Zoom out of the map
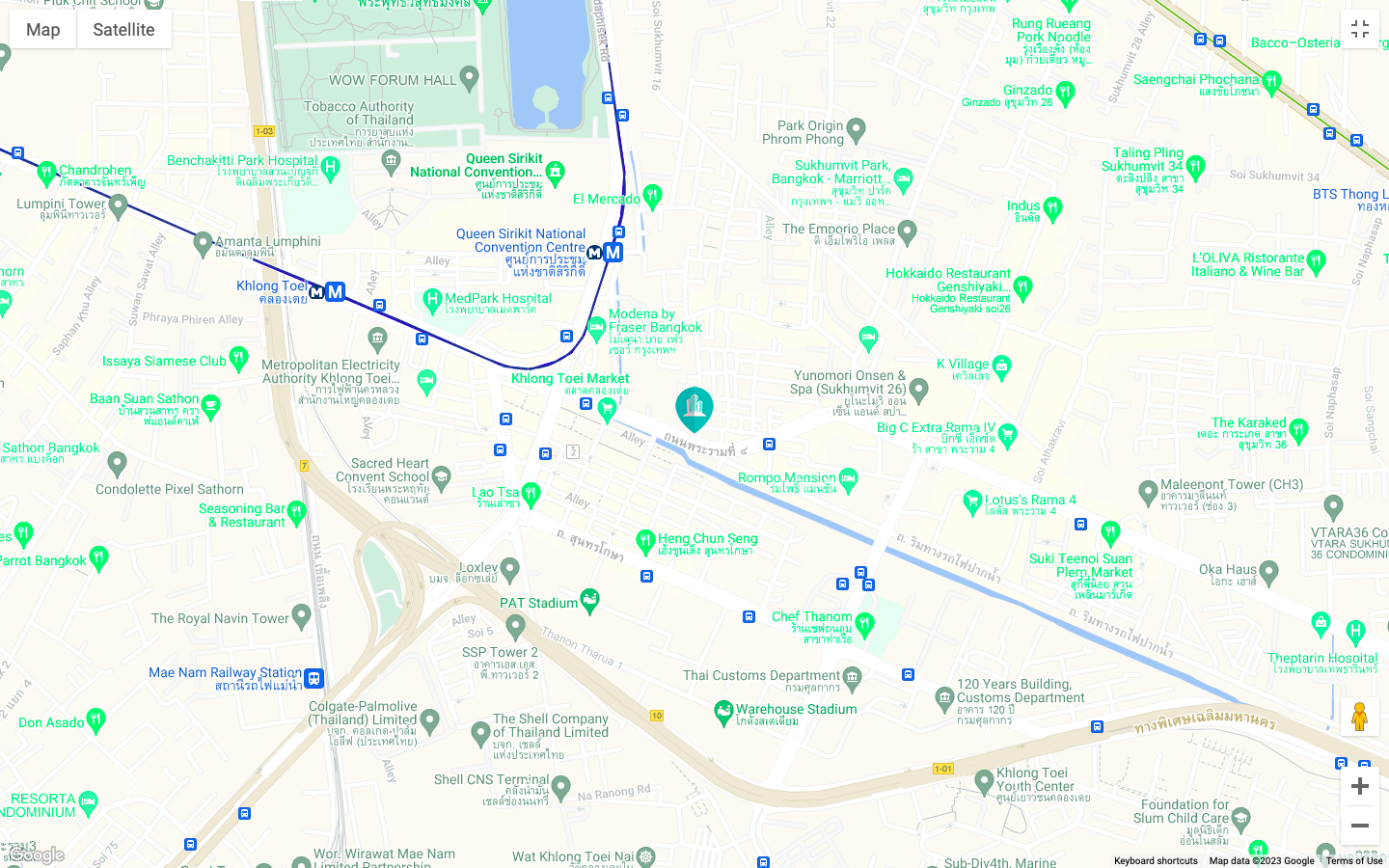The width and height of the screenshot is (1389, 868). (1360, 826)
